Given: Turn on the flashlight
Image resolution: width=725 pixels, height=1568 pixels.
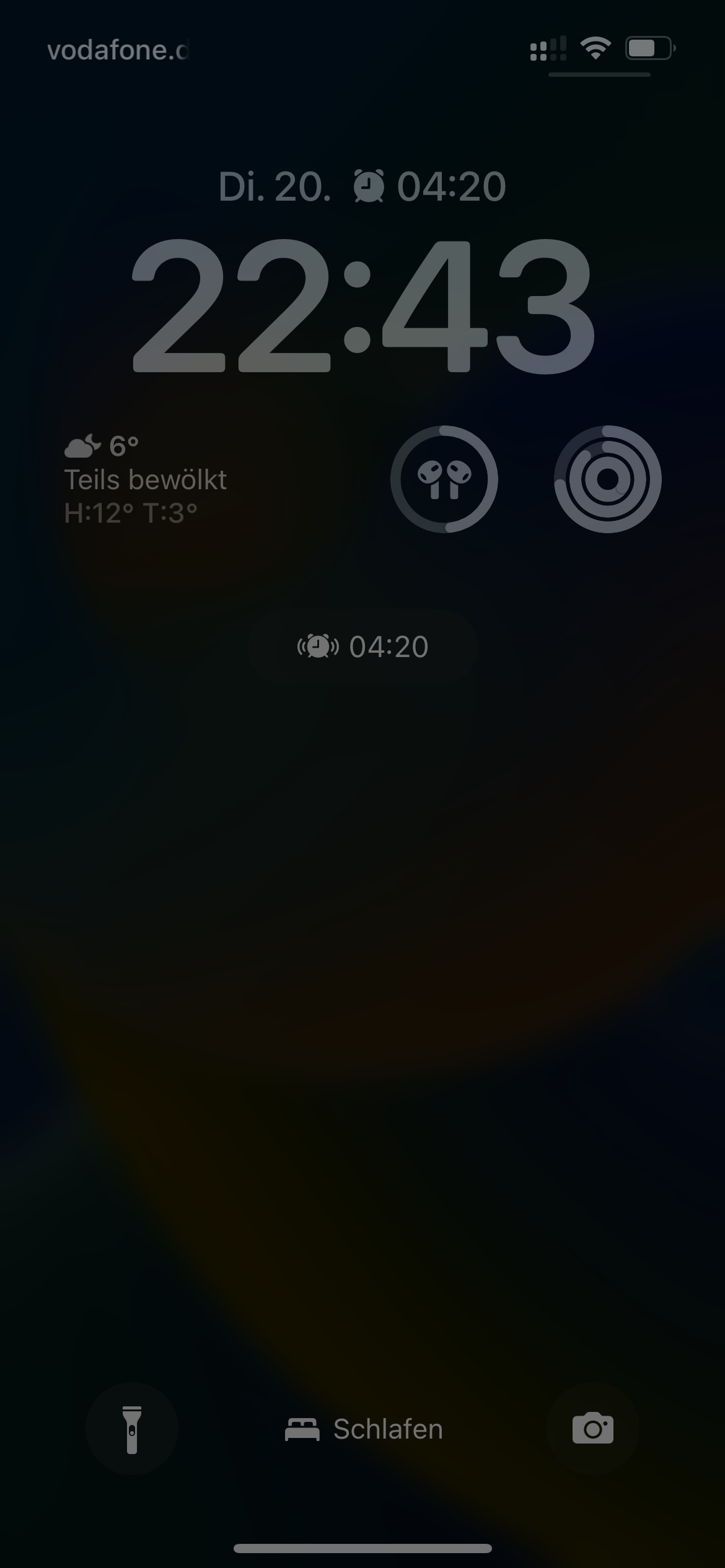Looking at the screenshot, I should [x=131, y=1429].
